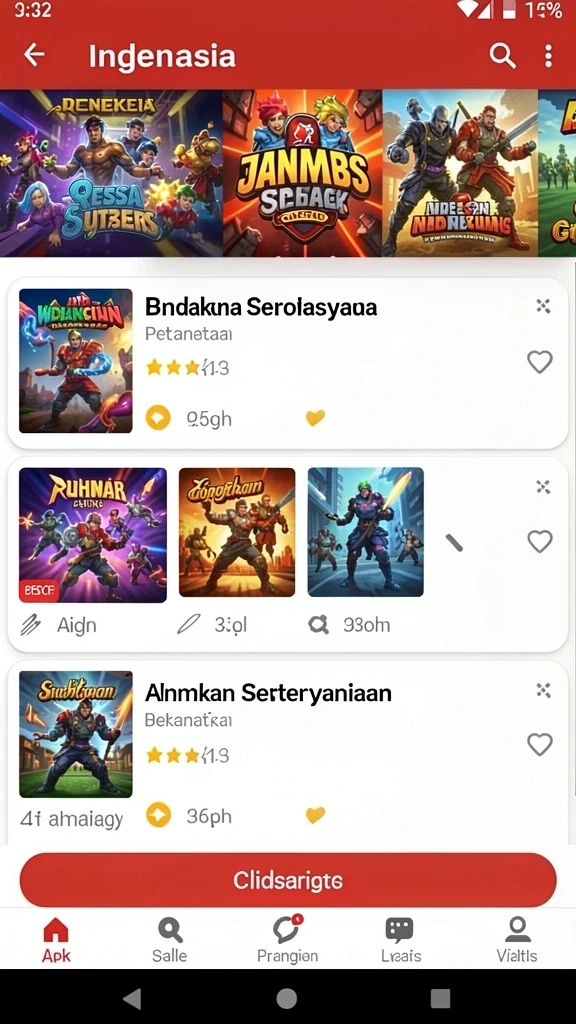The width and height of the screenshot is (576, 1024).
Task: Favorite Bndakna Serolasyaua with the heart icon
Action: click(x=539, y=361)
